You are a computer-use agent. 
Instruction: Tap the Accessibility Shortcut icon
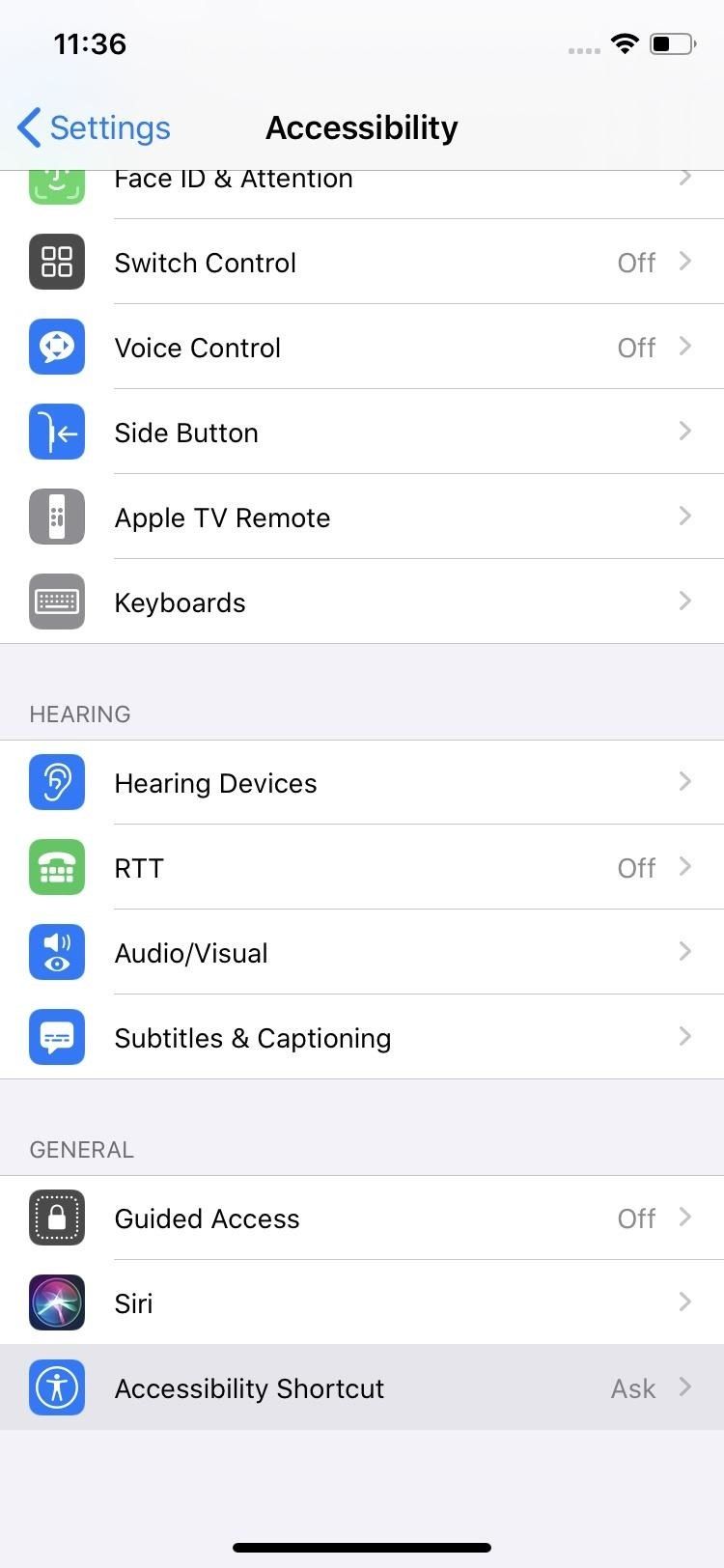click(x=57, y=1387)
